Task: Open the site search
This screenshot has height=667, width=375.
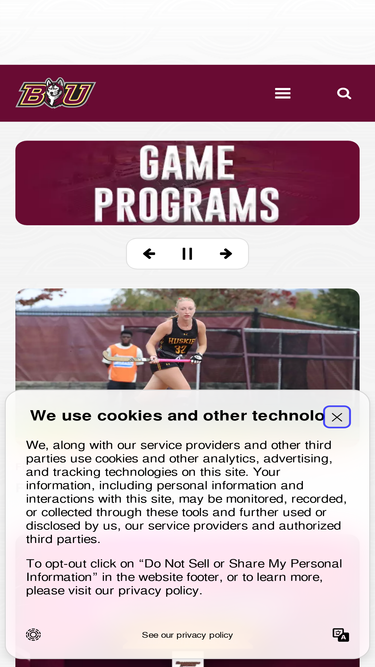Action: pos(344,93)
